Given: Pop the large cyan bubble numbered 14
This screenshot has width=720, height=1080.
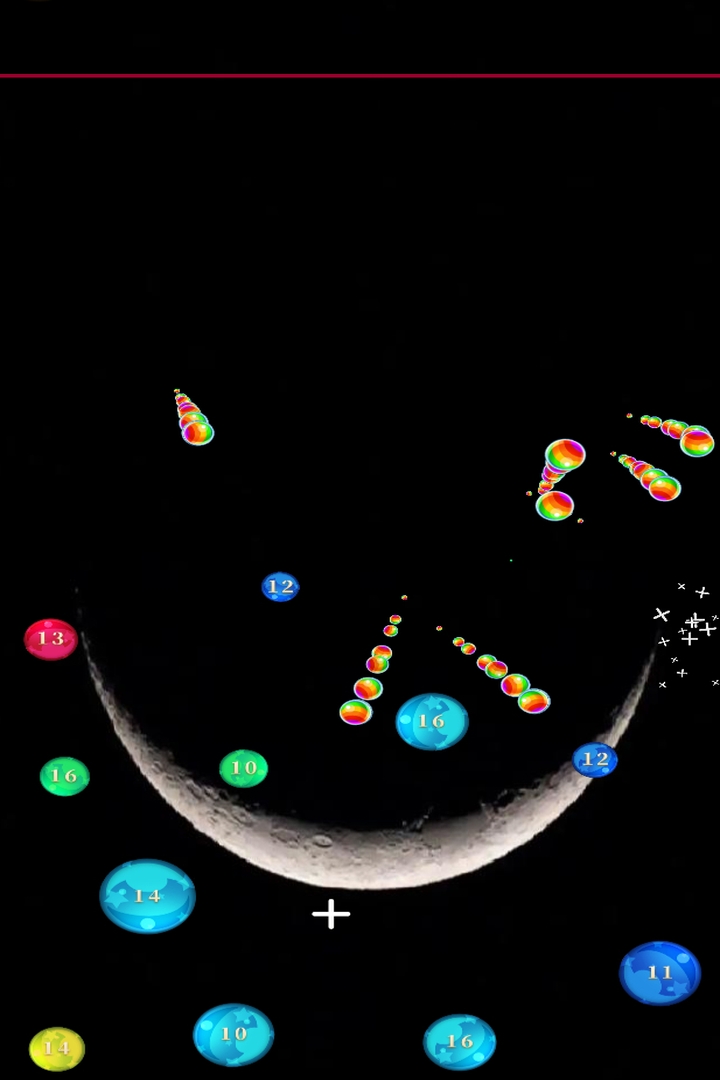Looking at the screenshot, I should coord(147,896).
